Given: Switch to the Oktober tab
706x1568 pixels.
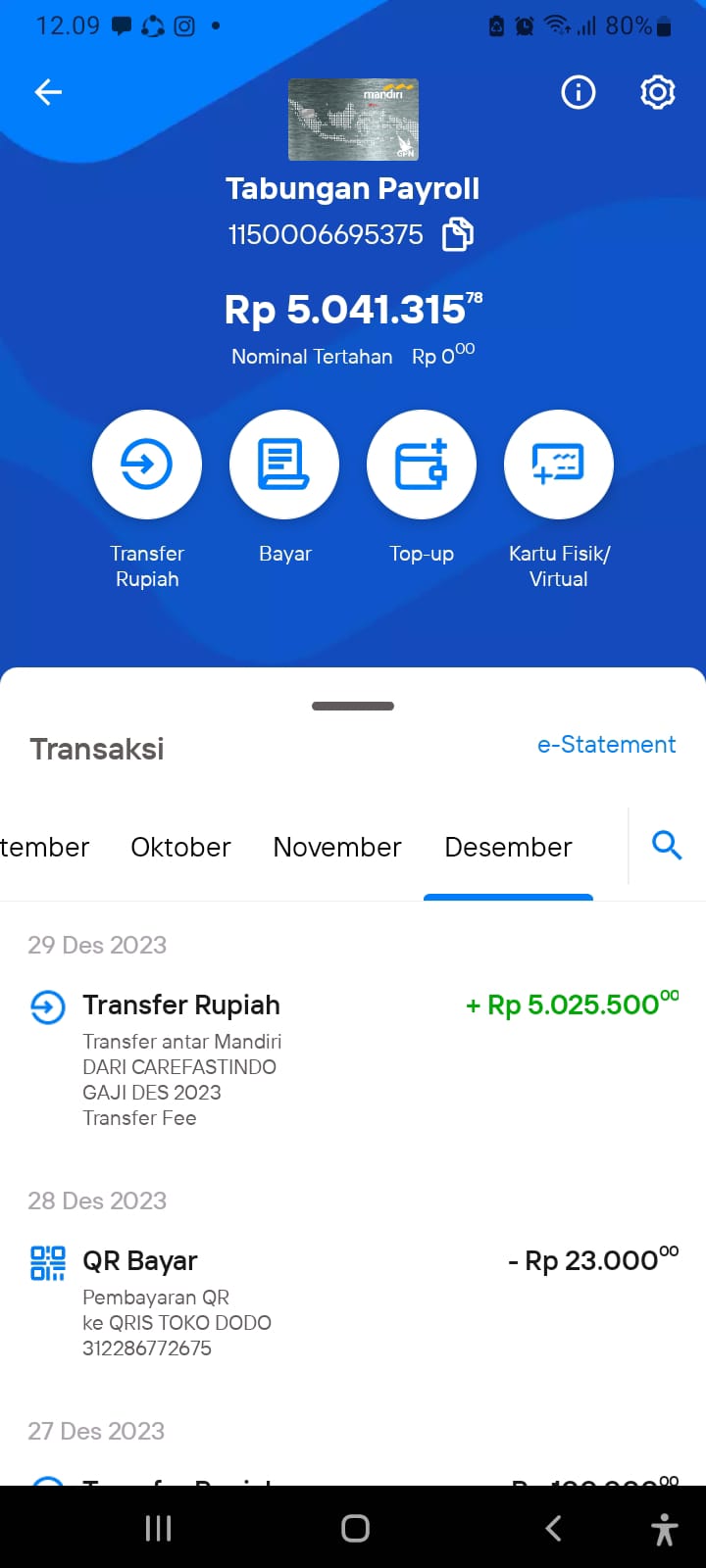Looking at the screenshot, I should 180,847.
